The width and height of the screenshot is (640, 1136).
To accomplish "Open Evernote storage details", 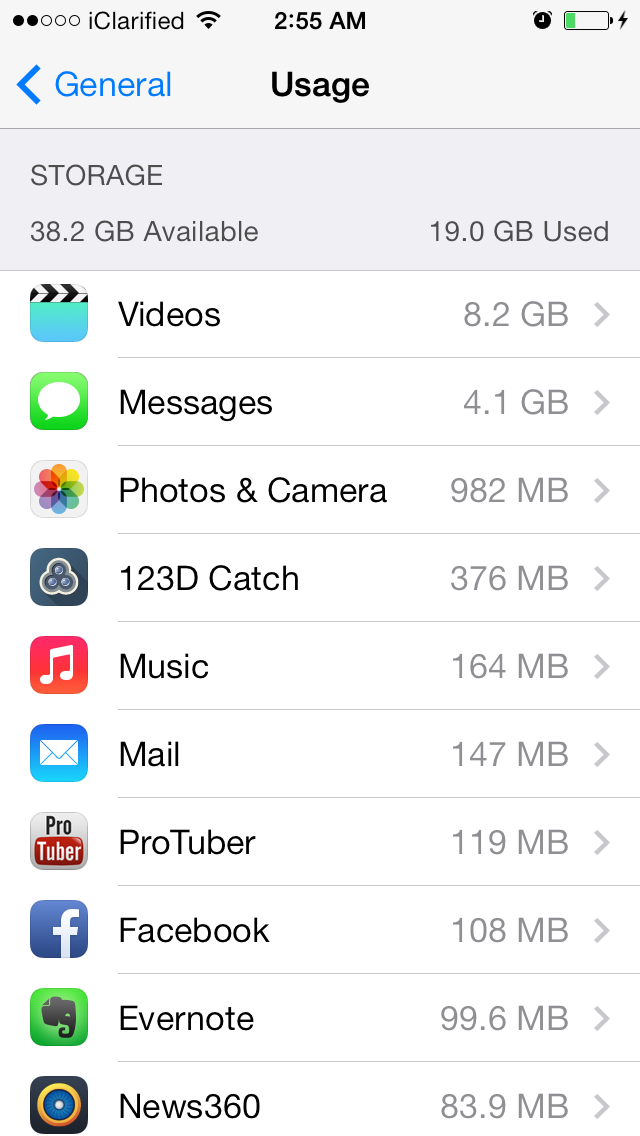I will click(320, 1018).
